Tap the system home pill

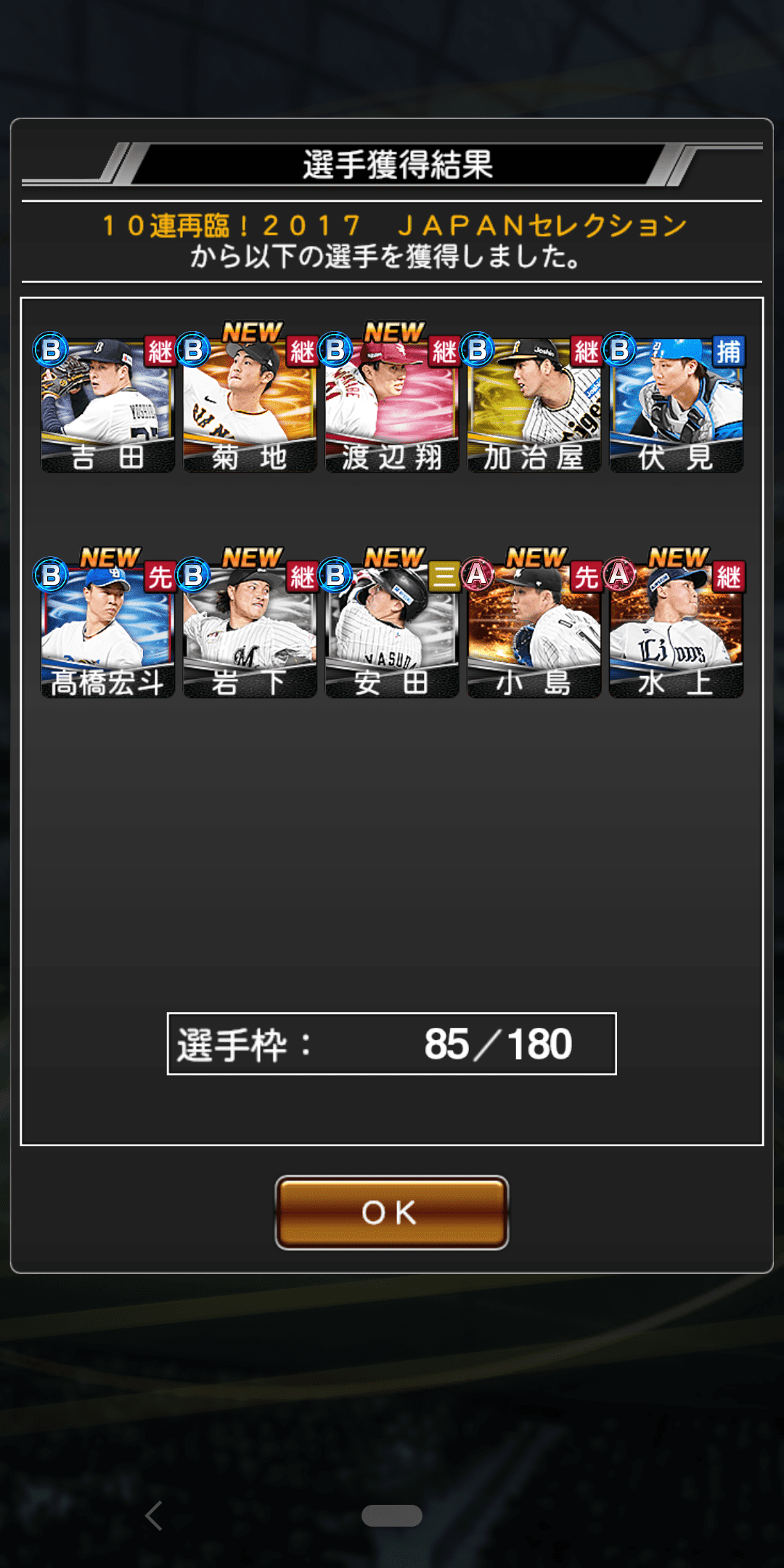coord(392,1516)
